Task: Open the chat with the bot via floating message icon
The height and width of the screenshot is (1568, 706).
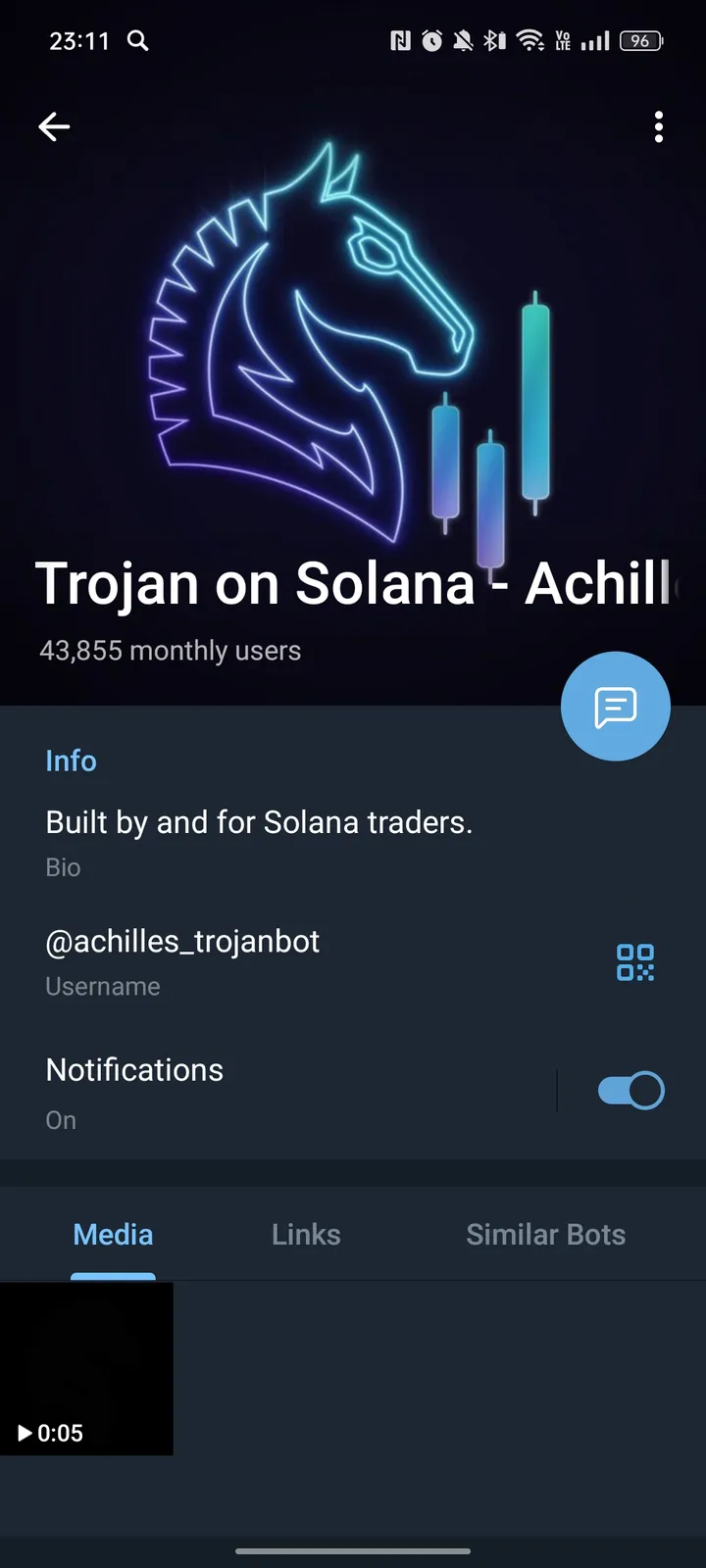Action: (615, 706)
